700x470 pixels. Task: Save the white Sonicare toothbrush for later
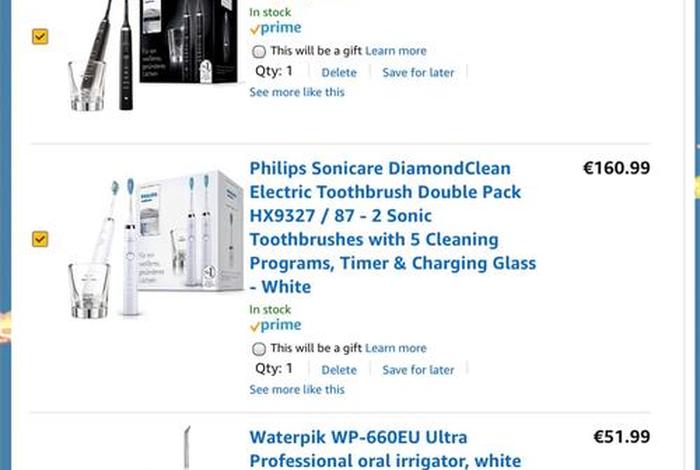pos(418,370)
